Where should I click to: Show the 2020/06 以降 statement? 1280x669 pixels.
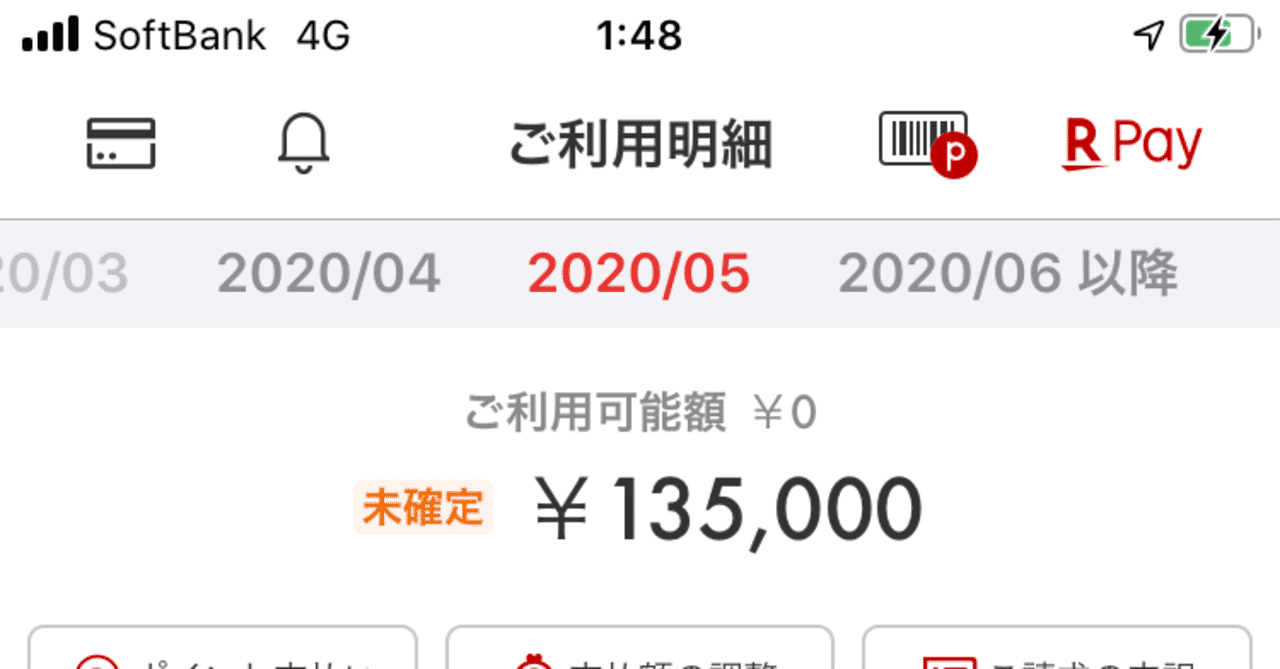pyautogui.click(x=1007, y=273)
